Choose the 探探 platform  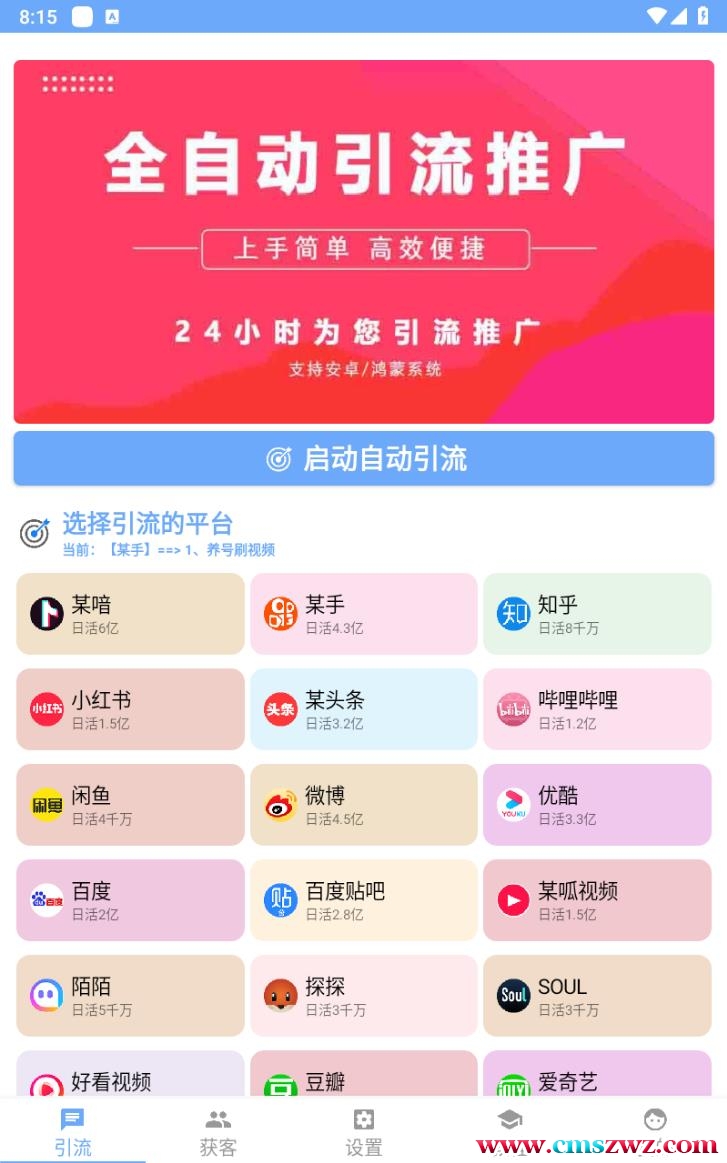pos(363,996)
